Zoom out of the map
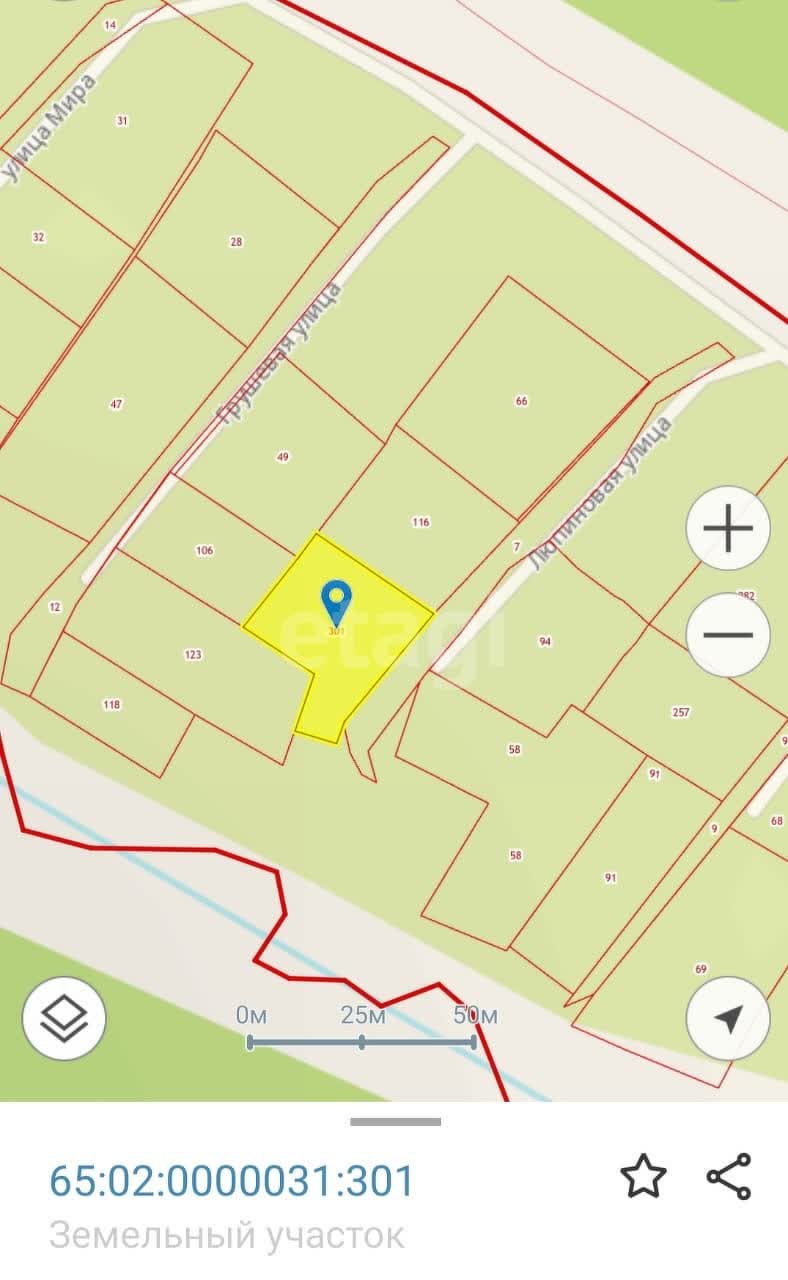Screen dimensions: 788x1280 tap(728, 634)
